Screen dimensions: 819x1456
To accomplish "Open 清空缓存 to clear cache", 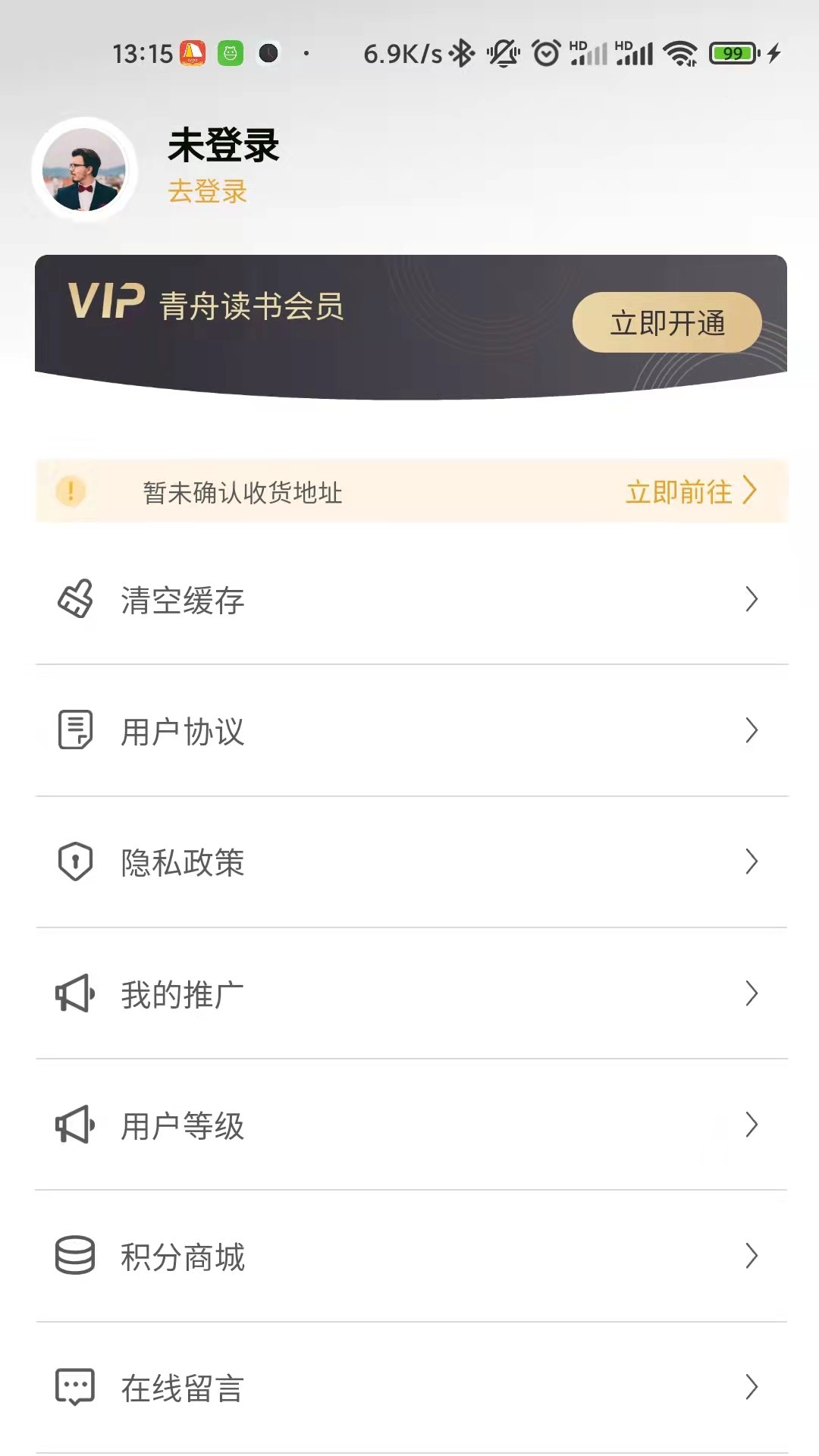I will pos(411,600).
